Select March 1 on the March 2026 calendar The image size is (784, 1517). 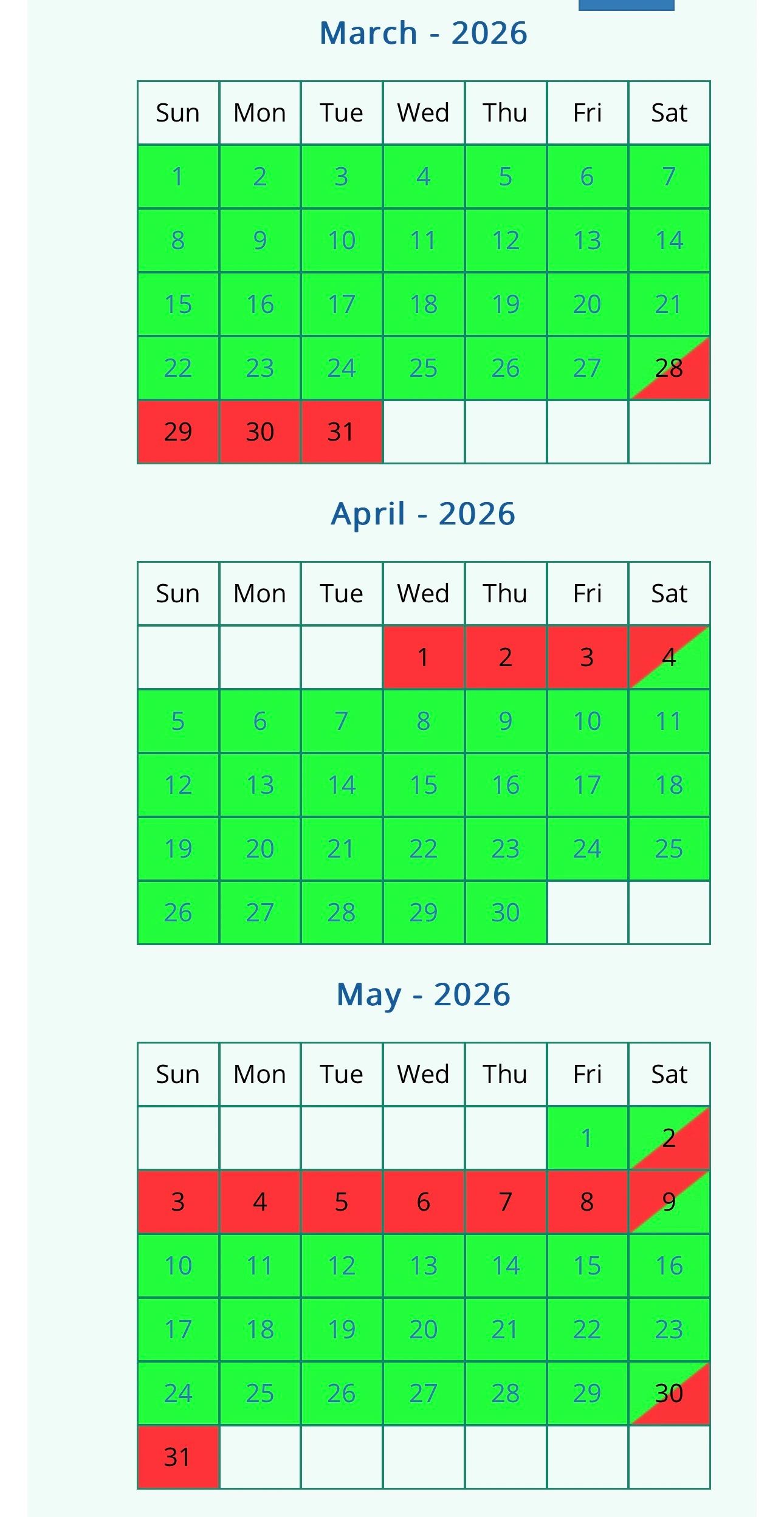(x=177, y=177)
